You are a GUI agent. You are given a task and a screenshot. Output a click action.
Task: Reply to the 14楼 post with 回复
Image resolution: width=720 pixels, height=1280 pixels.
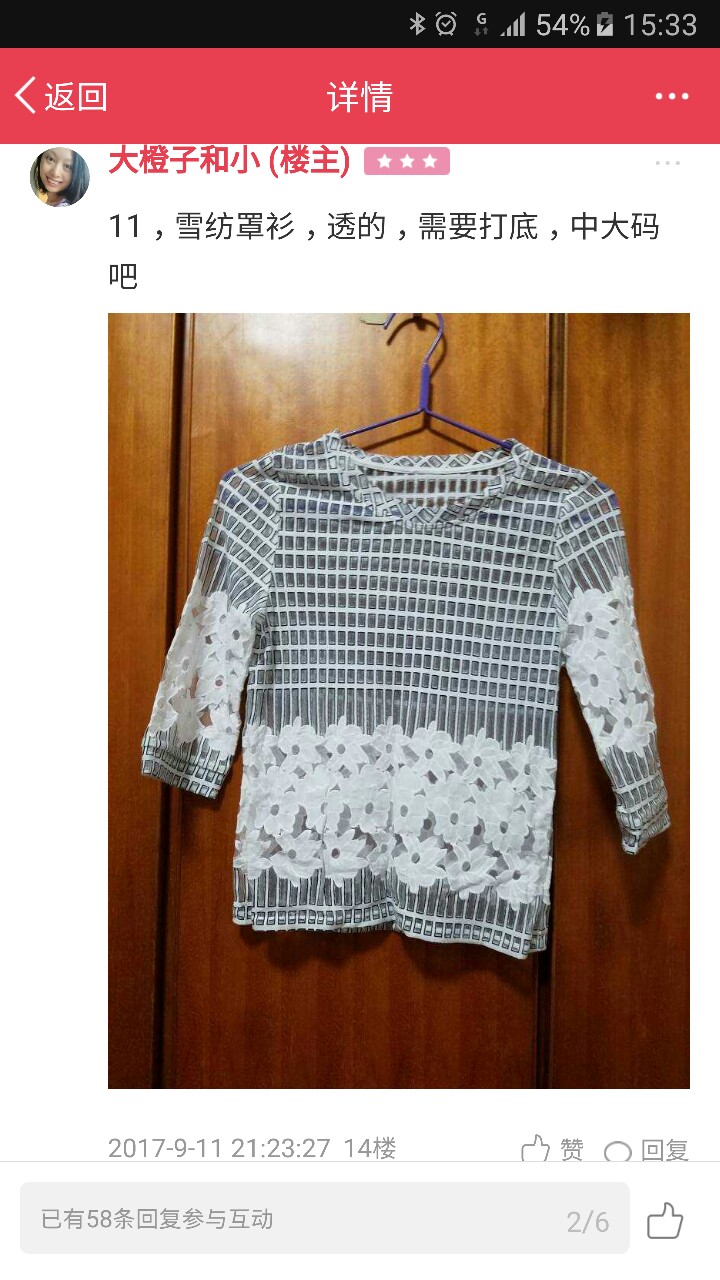coord(647,1150)
